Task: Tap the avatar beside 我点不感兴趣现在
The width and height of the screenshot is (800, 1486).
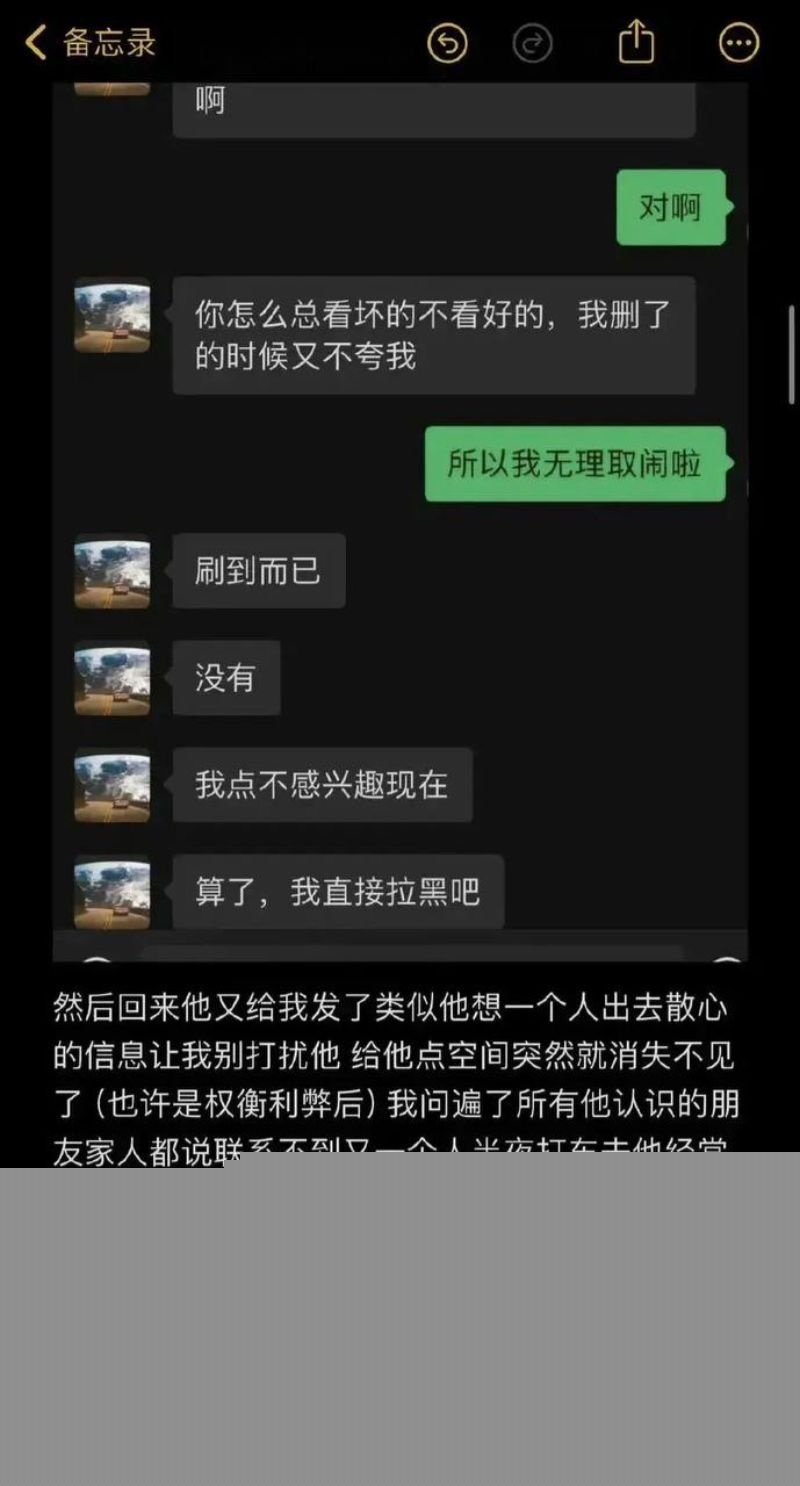Action: pyautogui.click(x=112, y=786)
